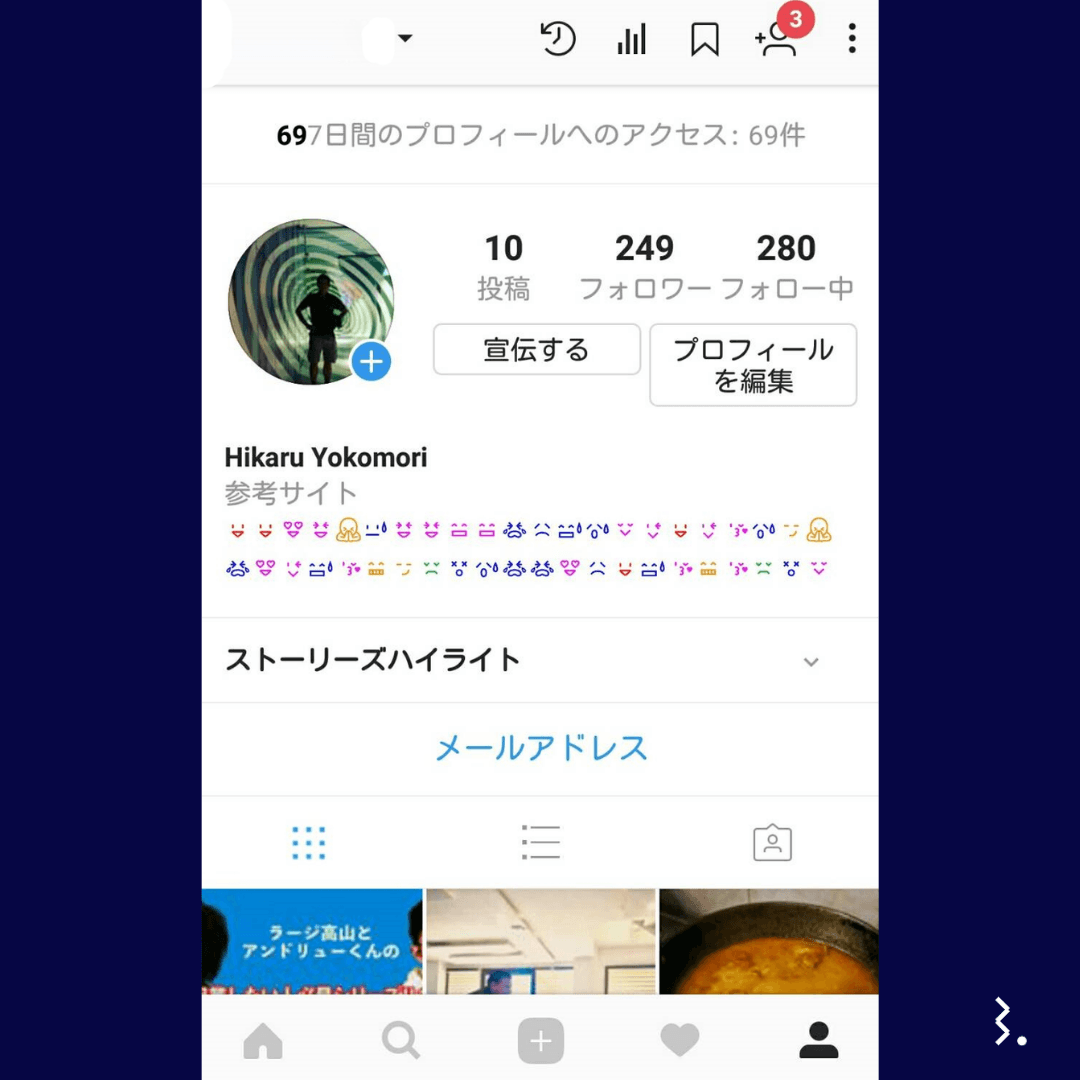View the 280 フォロー中 list

click(787, 267)
